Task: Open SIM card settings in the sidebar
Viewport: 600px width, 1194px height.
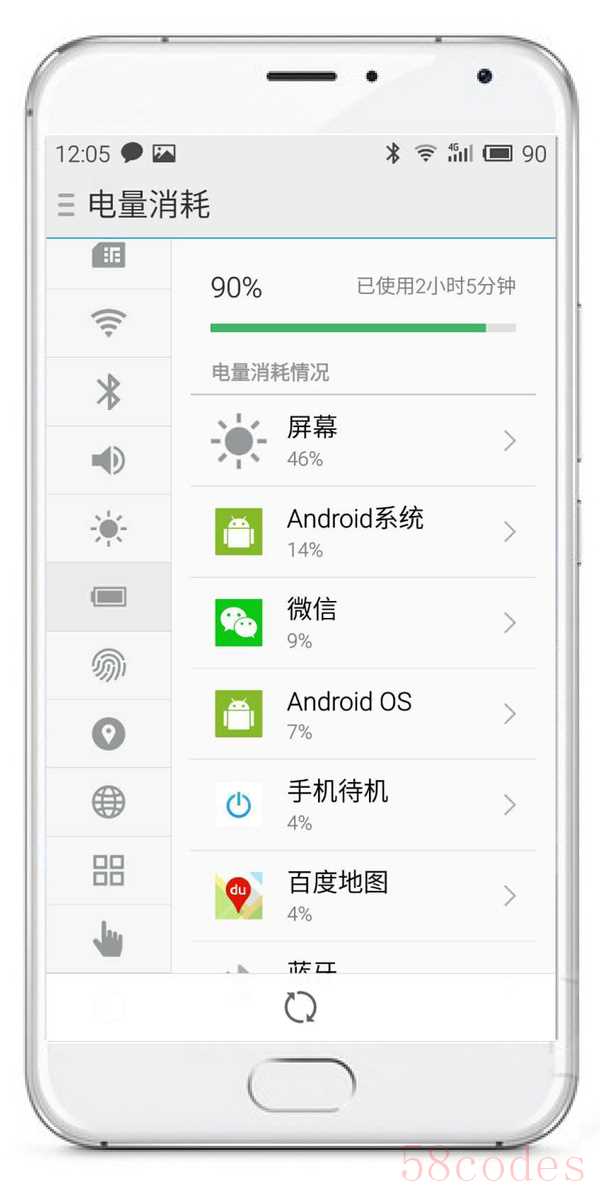Action: tap(108, 256)
